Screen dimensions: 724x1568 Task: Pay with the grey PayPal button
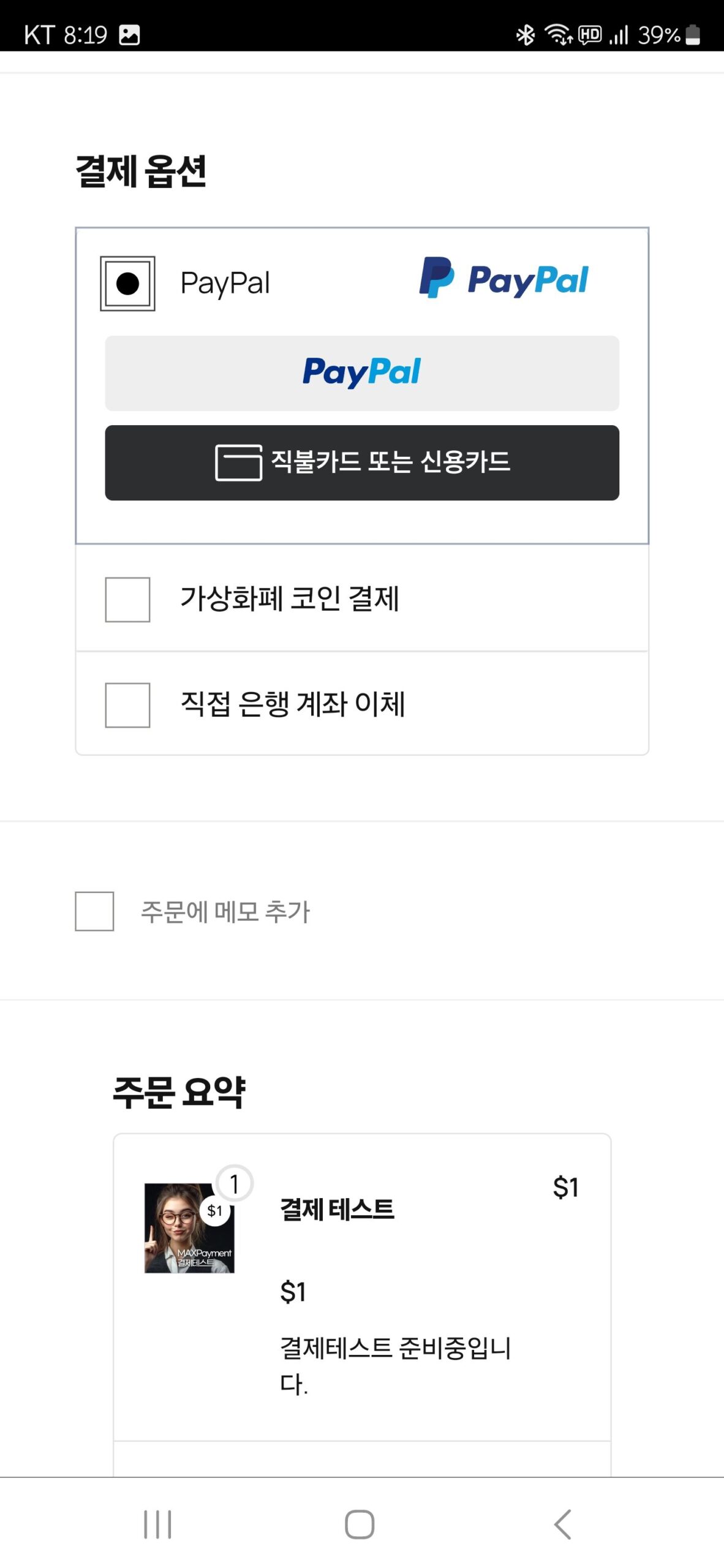pos(362,373)
